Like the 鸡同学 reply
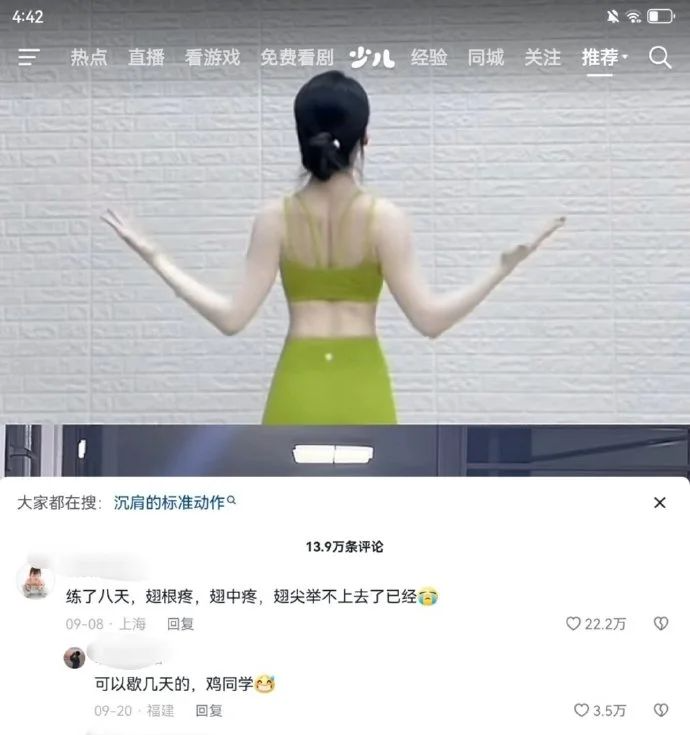Image resolution: width=690 pixels, height=735 pixels. coord(600,711)
